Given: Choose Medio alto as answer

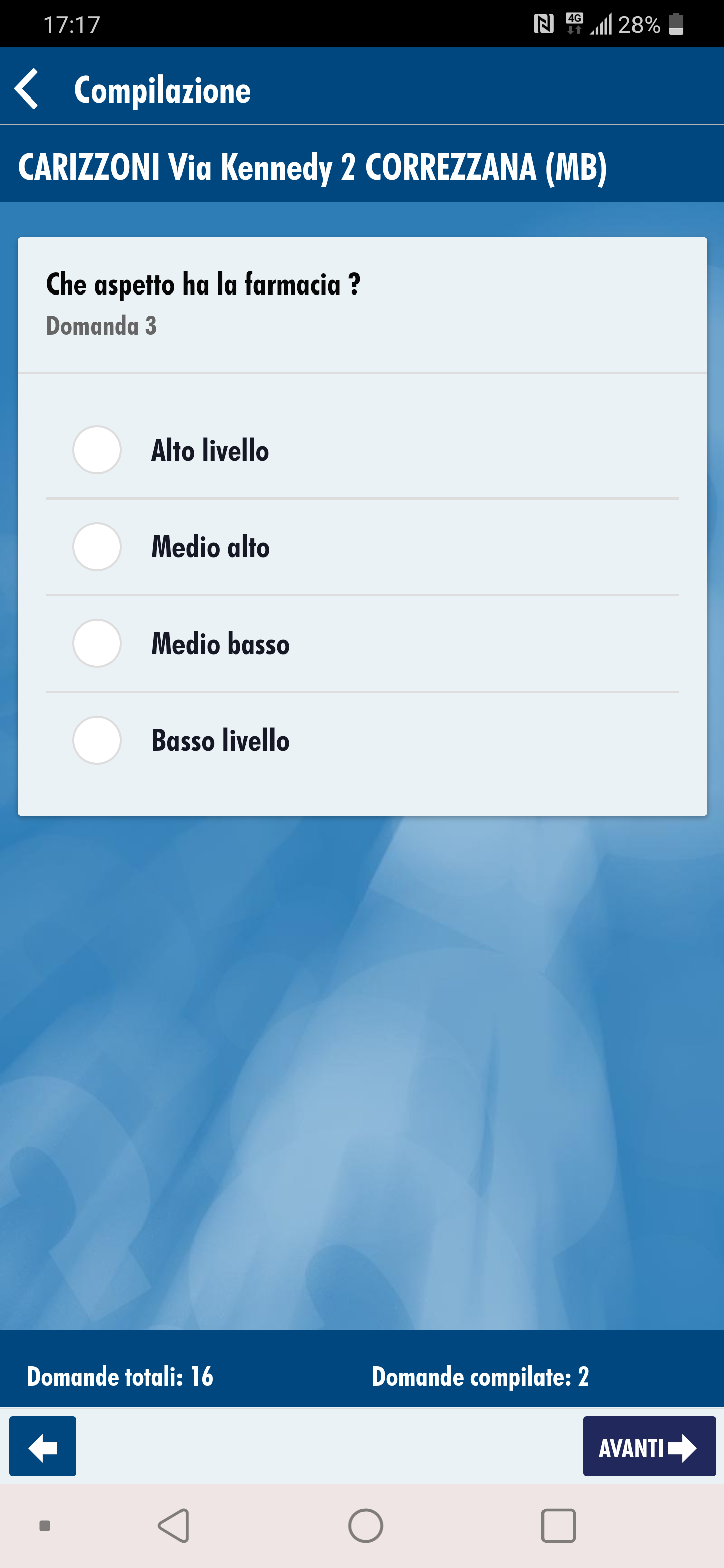Looking at the screenshot, I should (97, 547).
